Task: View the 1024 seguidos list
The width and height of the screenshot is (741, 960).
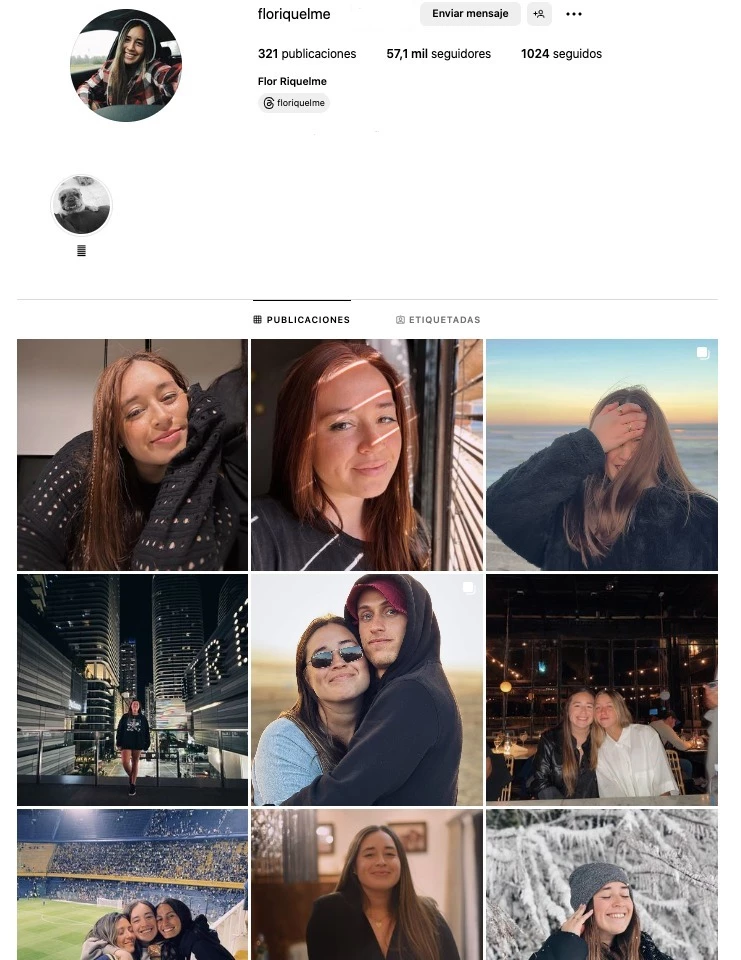Action: 561,54
